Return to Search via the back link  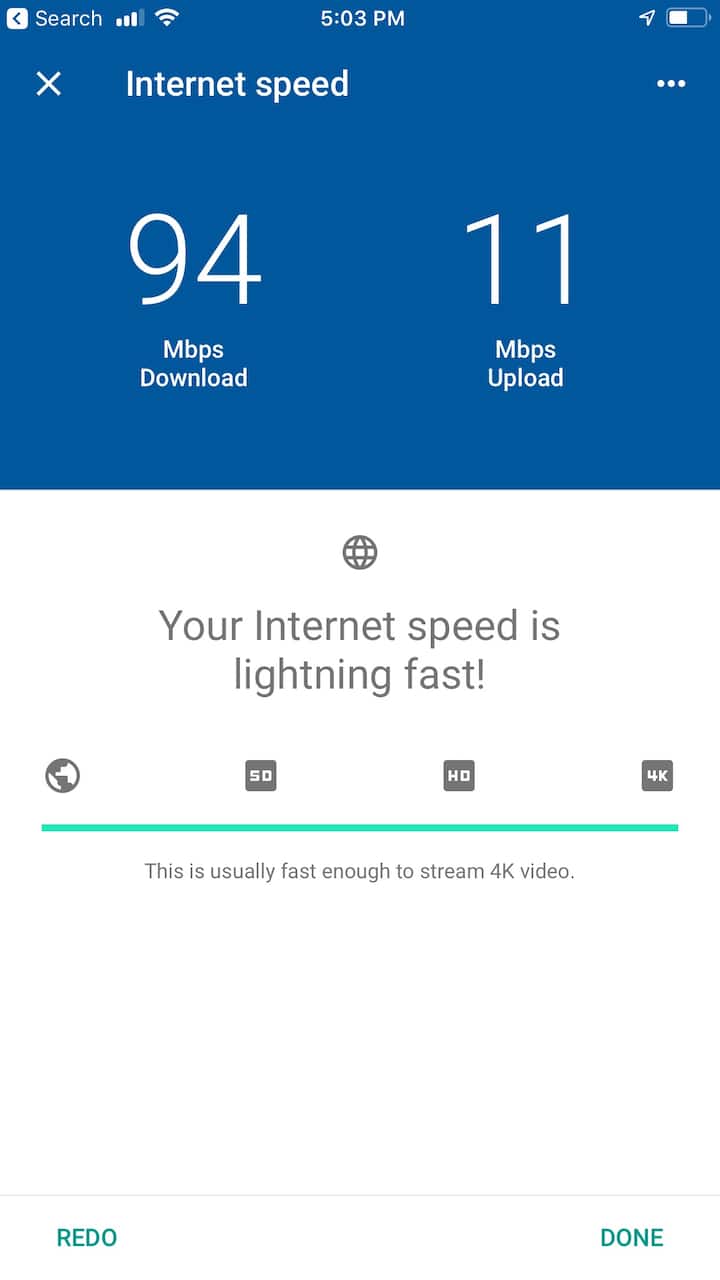tap(55, 18)
